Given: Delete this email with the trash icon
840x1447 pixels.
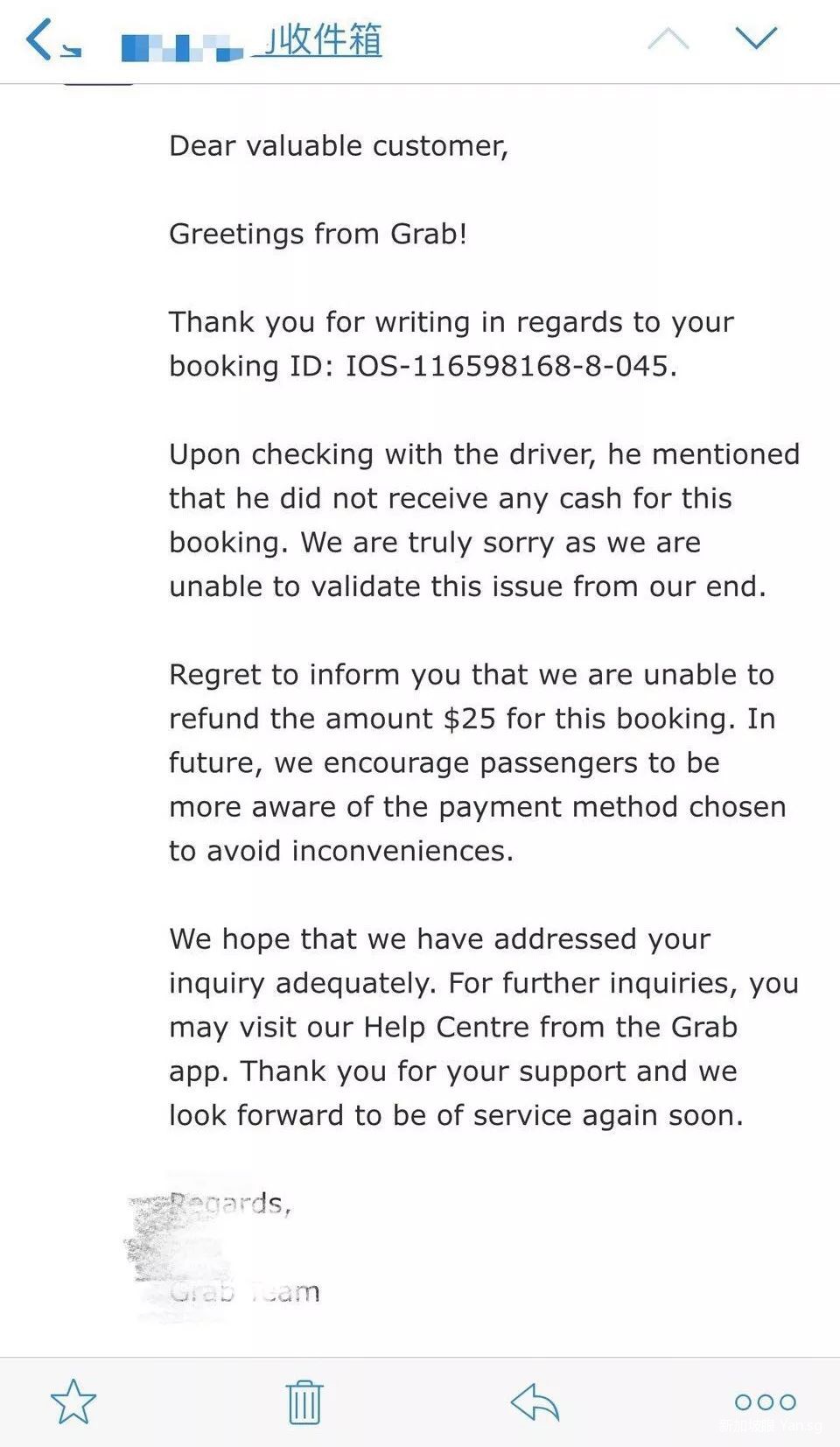Looking at the screenshot, I should pyautogui.click(x=304, y=1402).
